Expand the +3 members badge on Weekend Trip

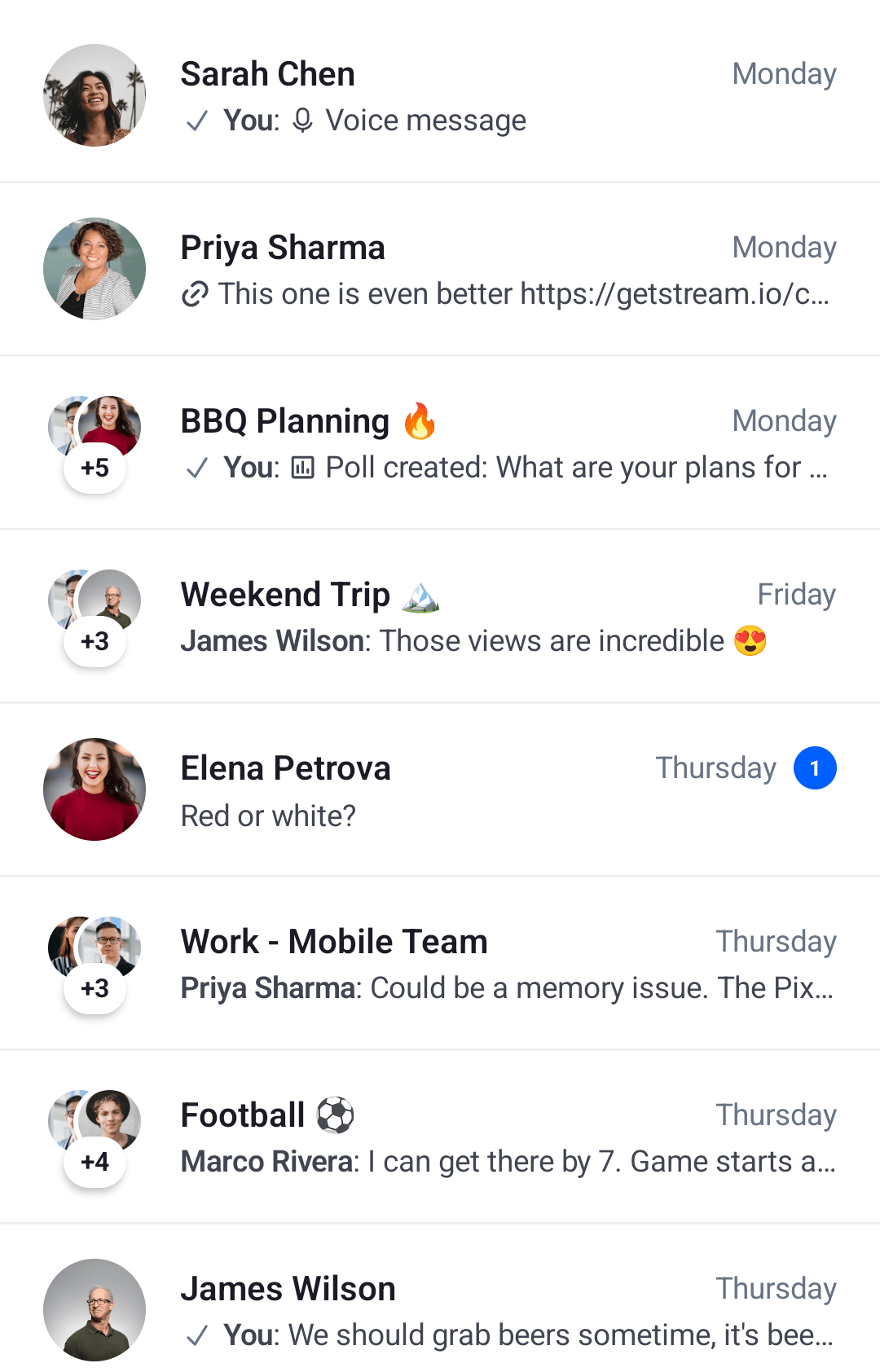click(94, 640)
